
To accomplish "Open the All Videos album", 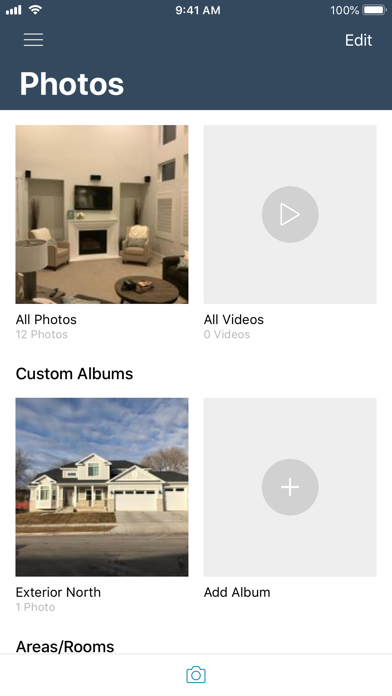I will tap(290, 214).
